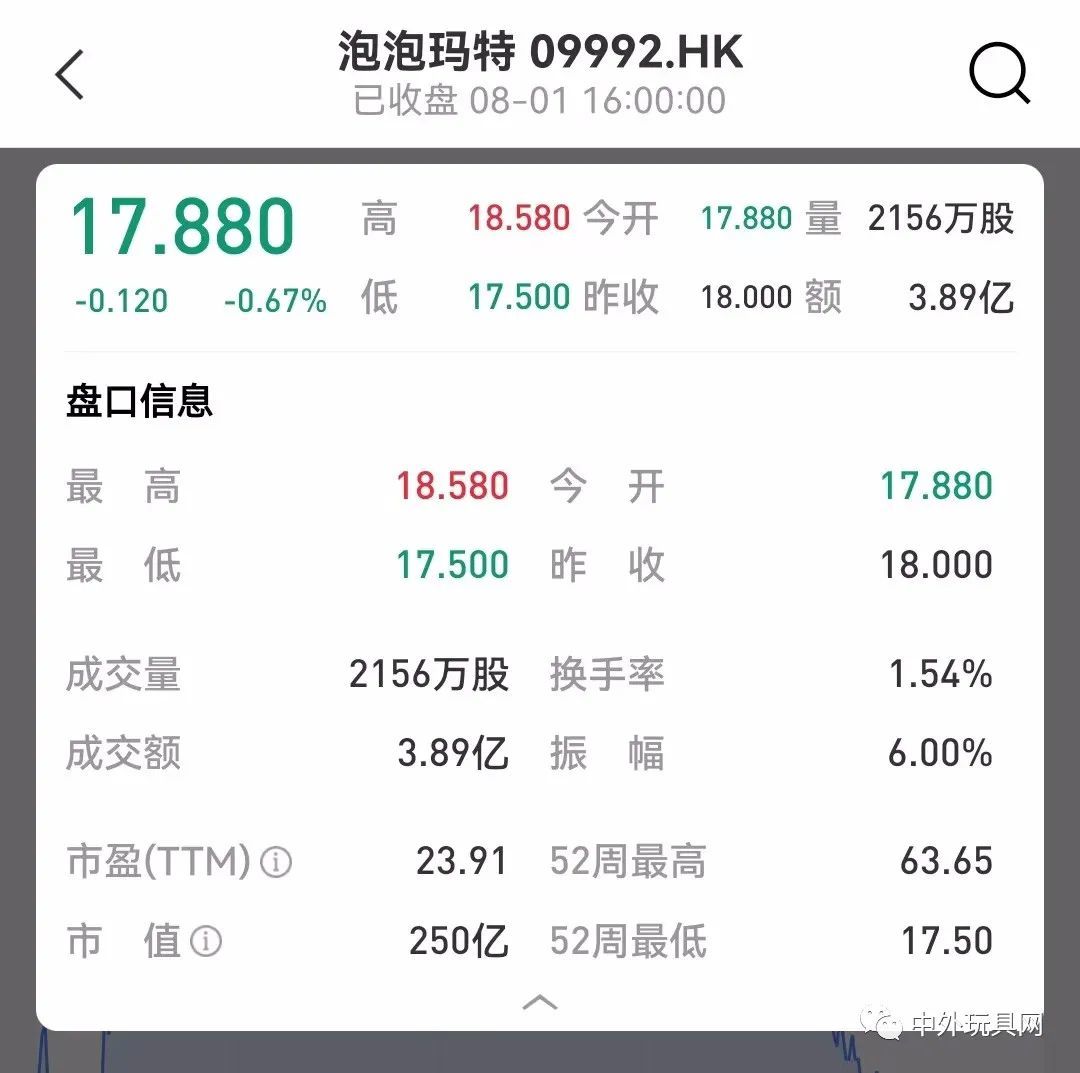The height and width of the screenshot is (1073, 1080).
Task: Show the 市值 info tooltip
Action: tap(206, 941)
